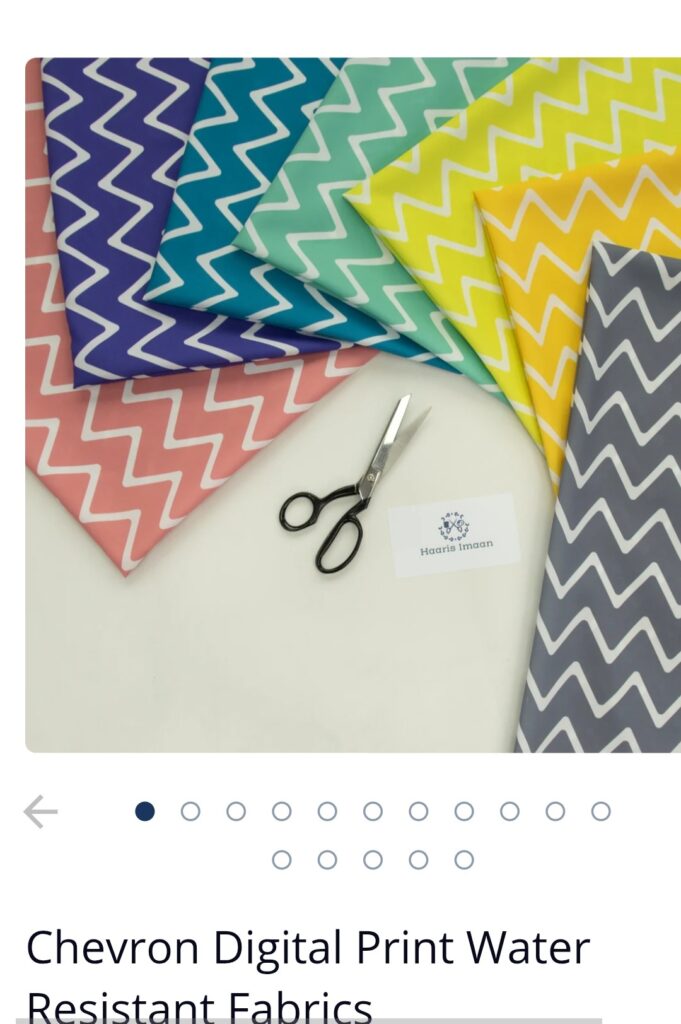681x1024 pixels.
Task: Jump to the final image indicator dot
Action: click(x=464, y=860)
